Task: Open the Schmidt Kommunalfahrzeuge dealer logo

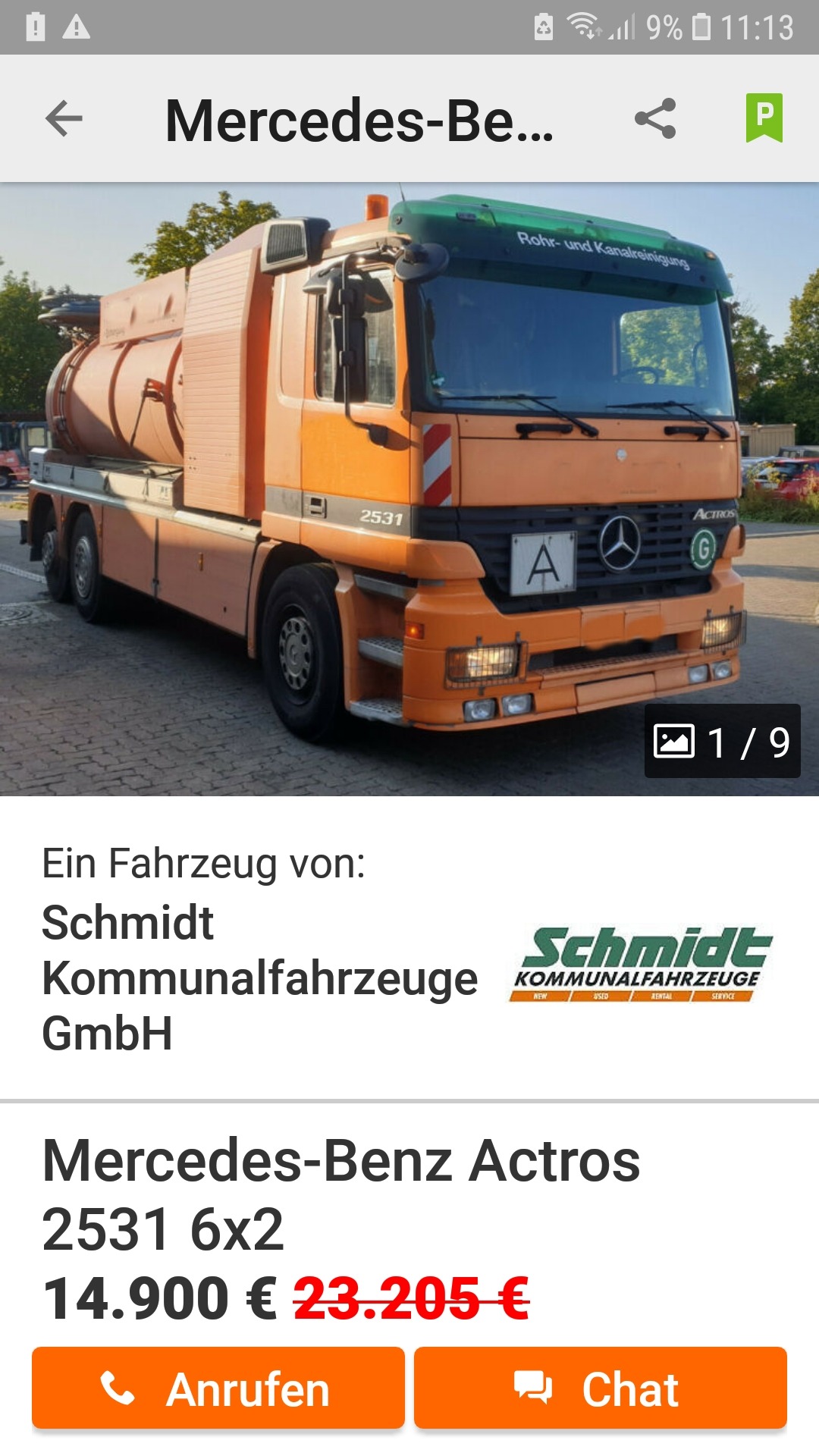Action: (637, 963)
